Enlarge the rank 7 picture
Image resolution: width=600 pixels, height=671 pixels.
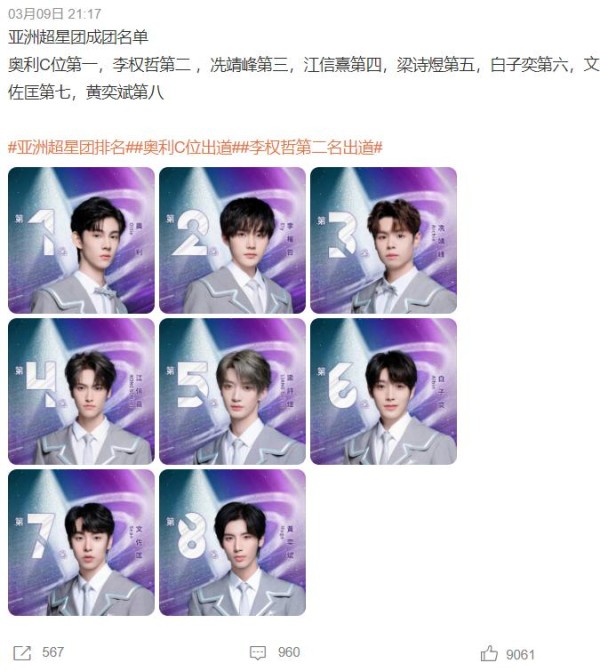pos(81,542)
